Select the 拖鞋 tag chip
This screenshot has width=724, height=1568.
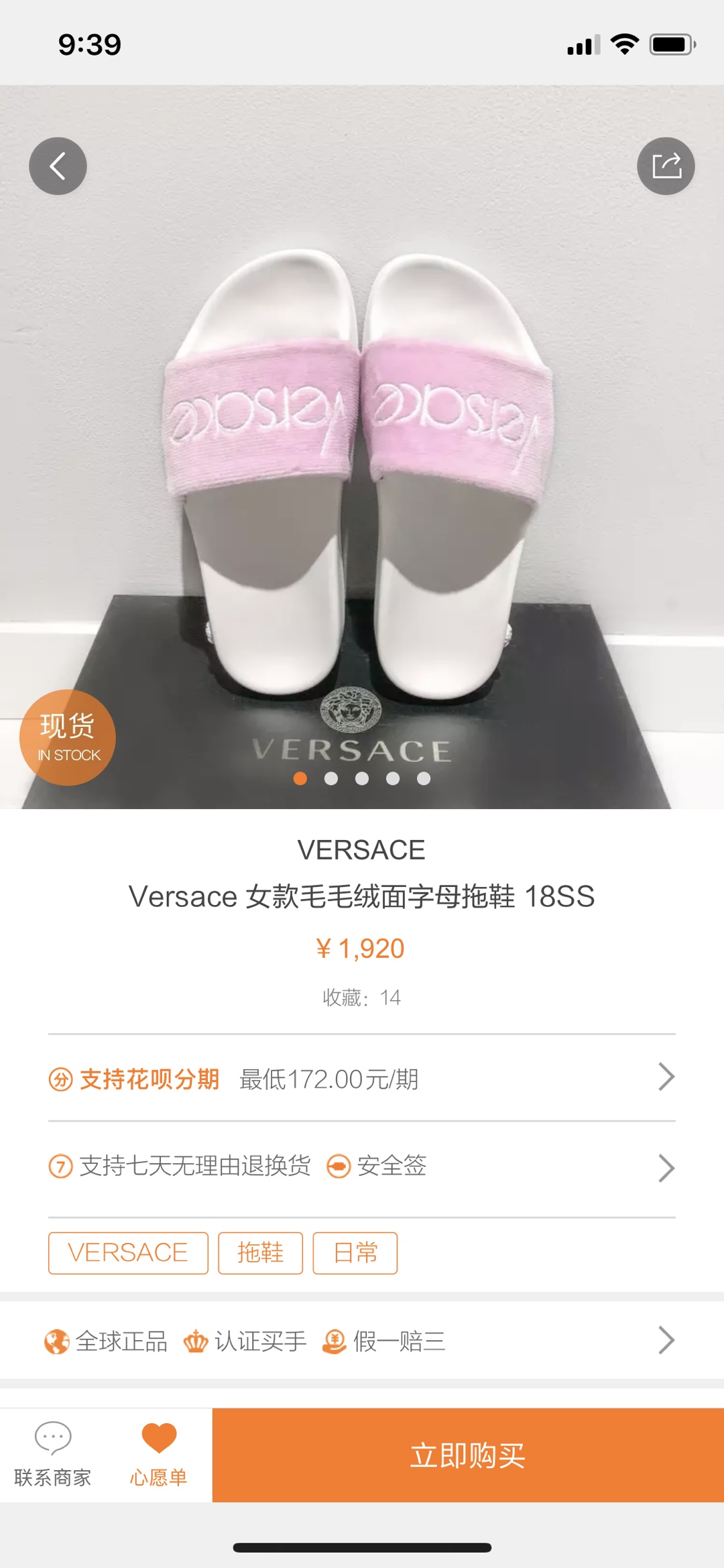point(260,1252)
